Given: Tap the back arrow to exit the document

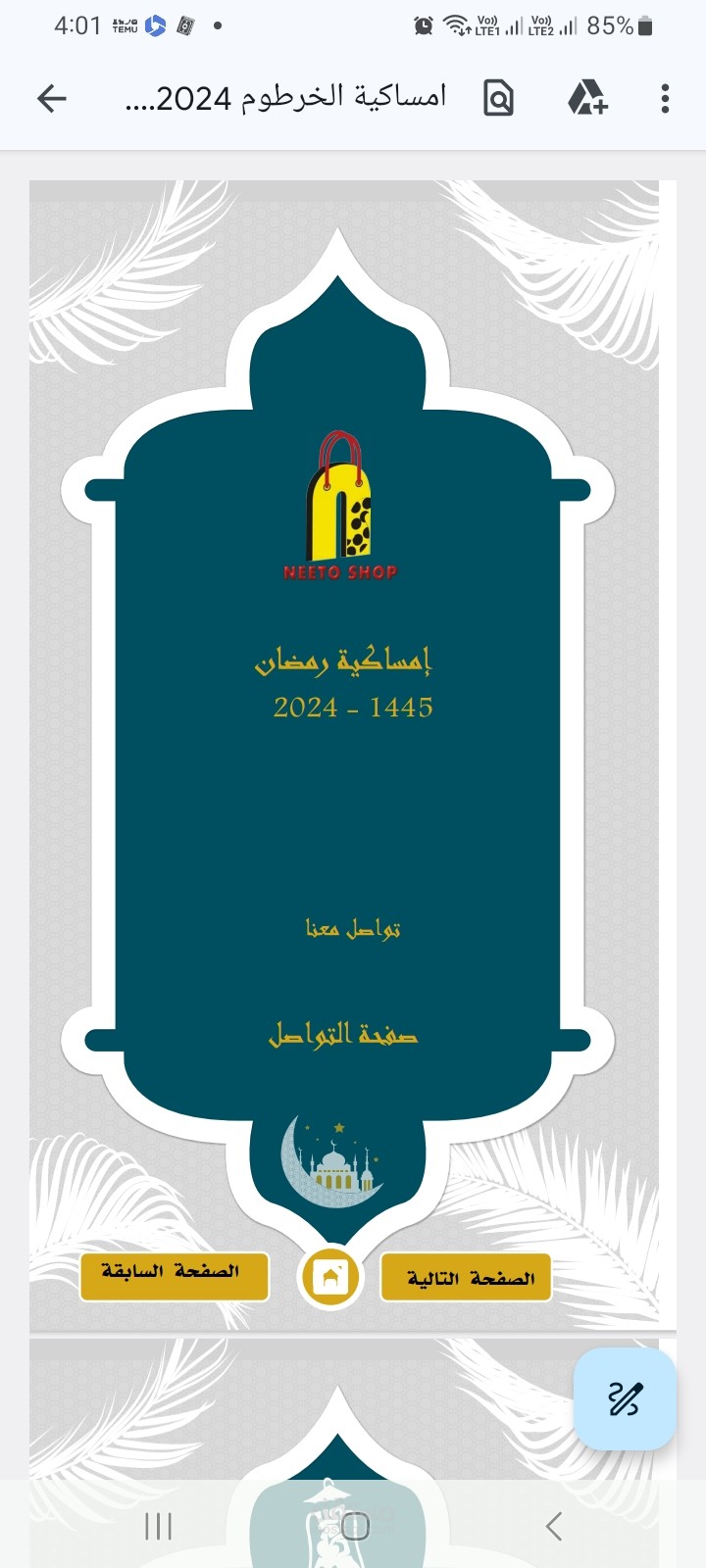Looking at the screenshot, I should click(51, 98).
